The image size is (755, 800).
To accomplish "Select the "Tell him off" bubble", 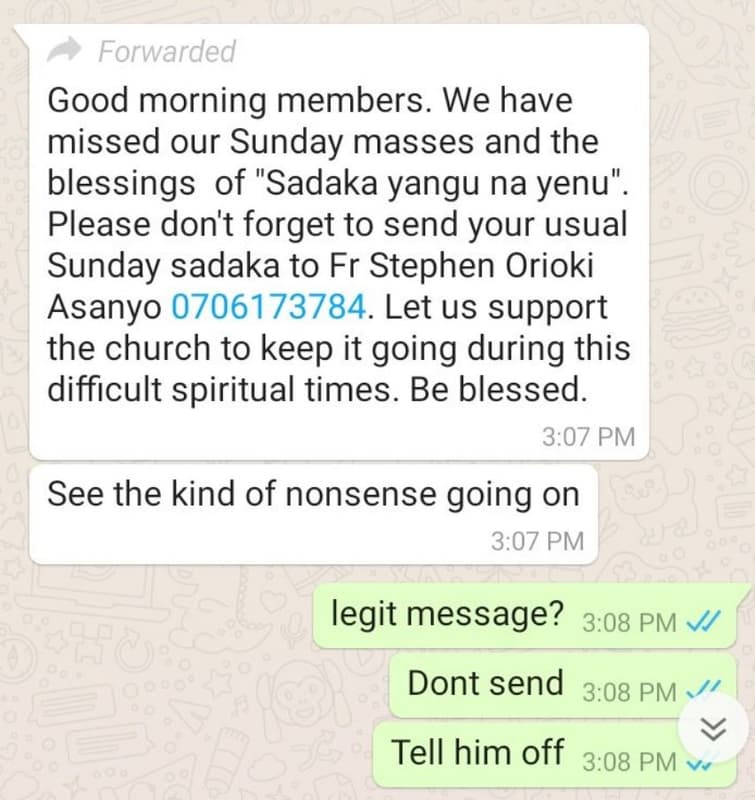I will coord(478,753).
